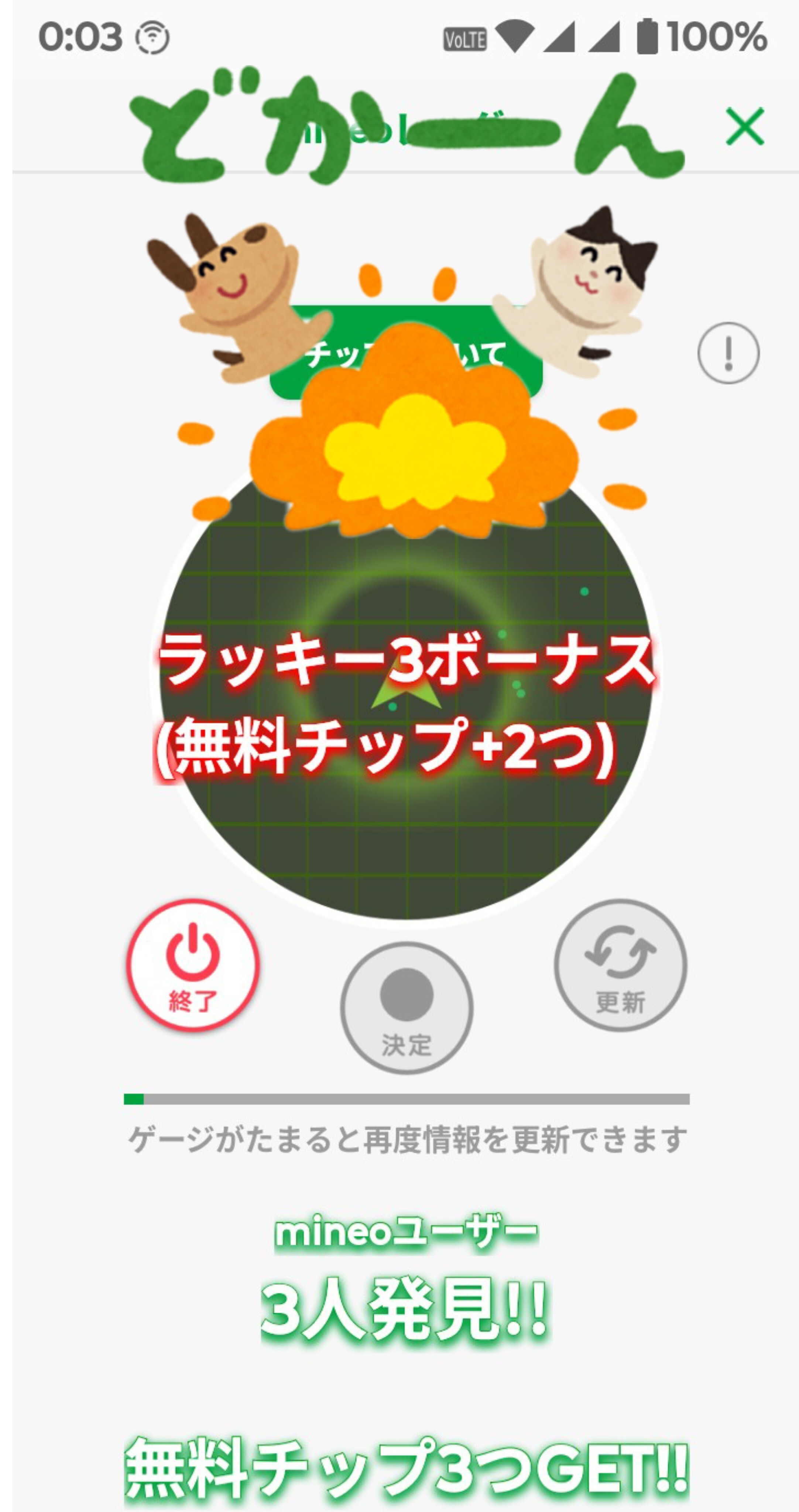Open the exclamation info icon
The height and width of the screenshot is (1512, 799).
[728, 353]
